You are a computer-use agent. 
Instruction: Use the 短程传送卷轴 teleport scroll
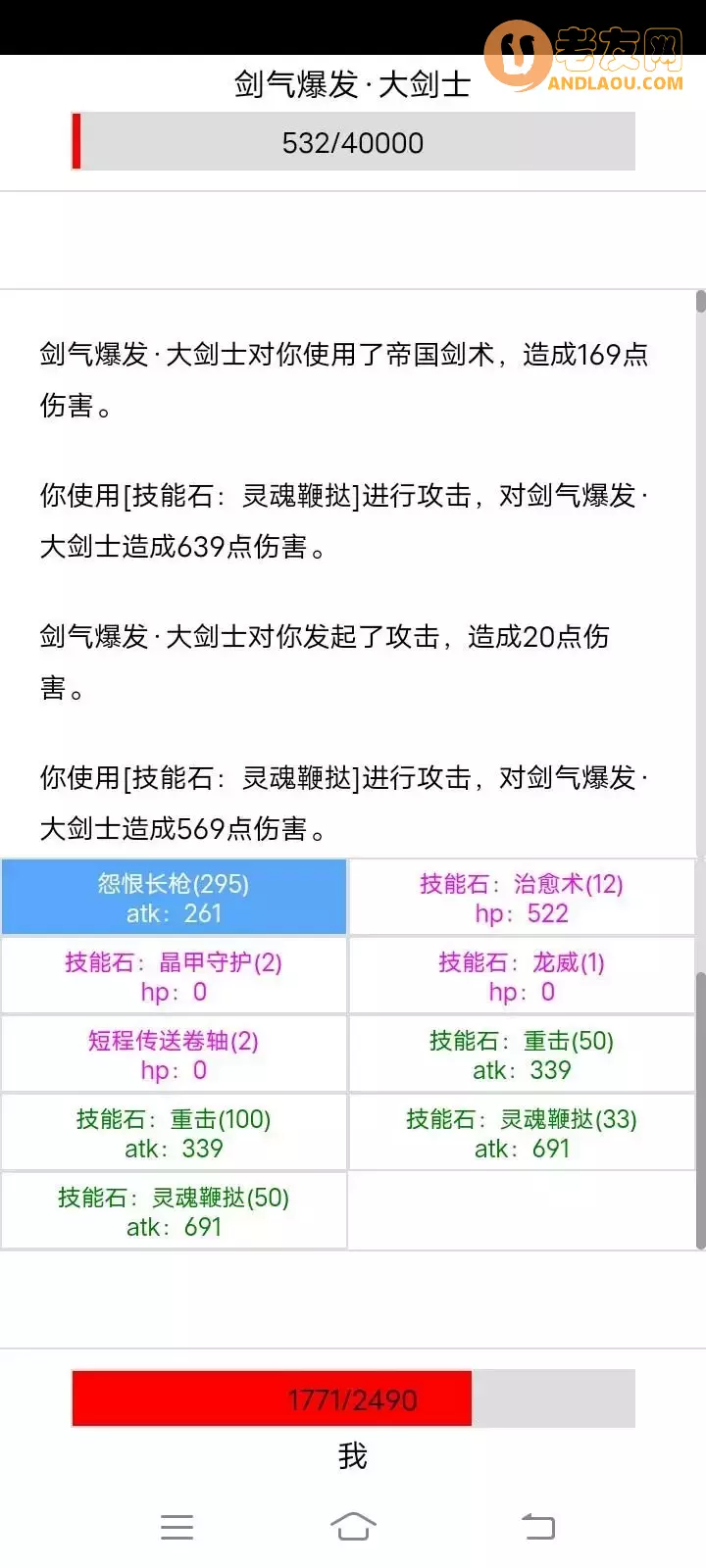(174, 1053)
